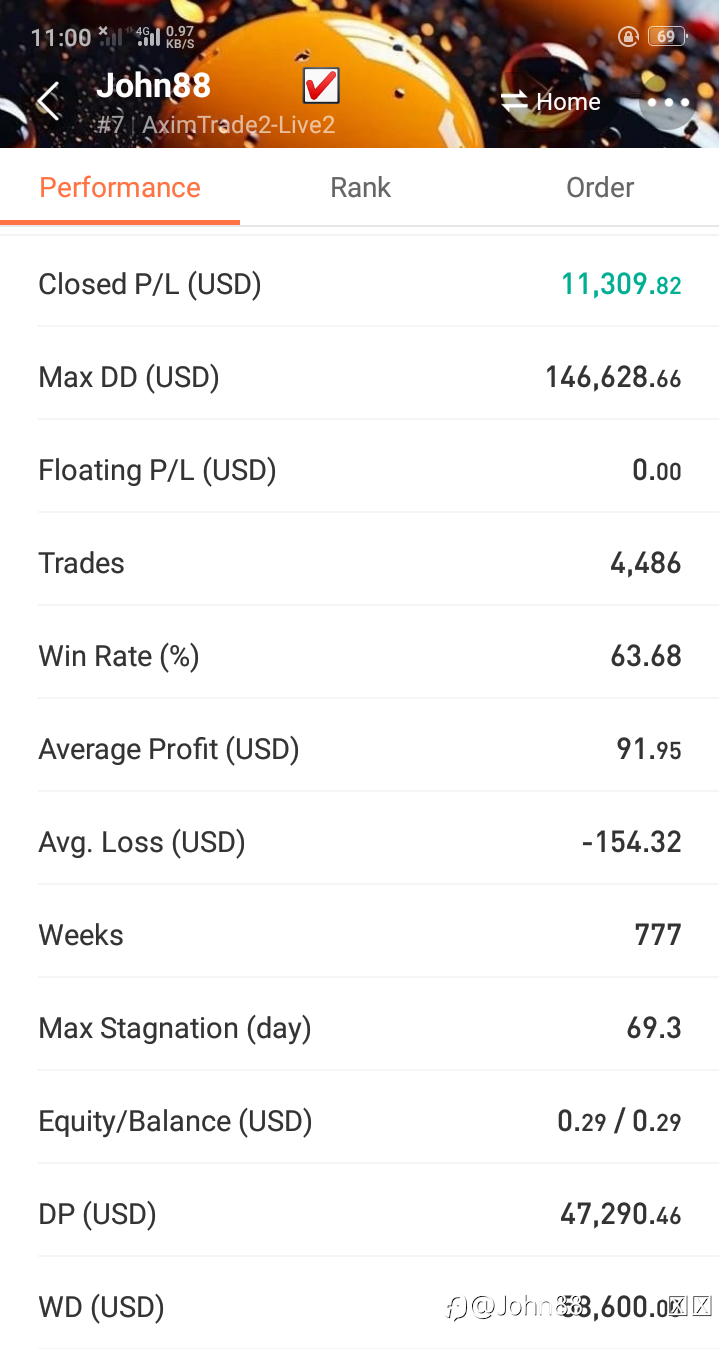Switch to the Rank tab
This screenshot has width=719, height=1349.
point(360,188)
